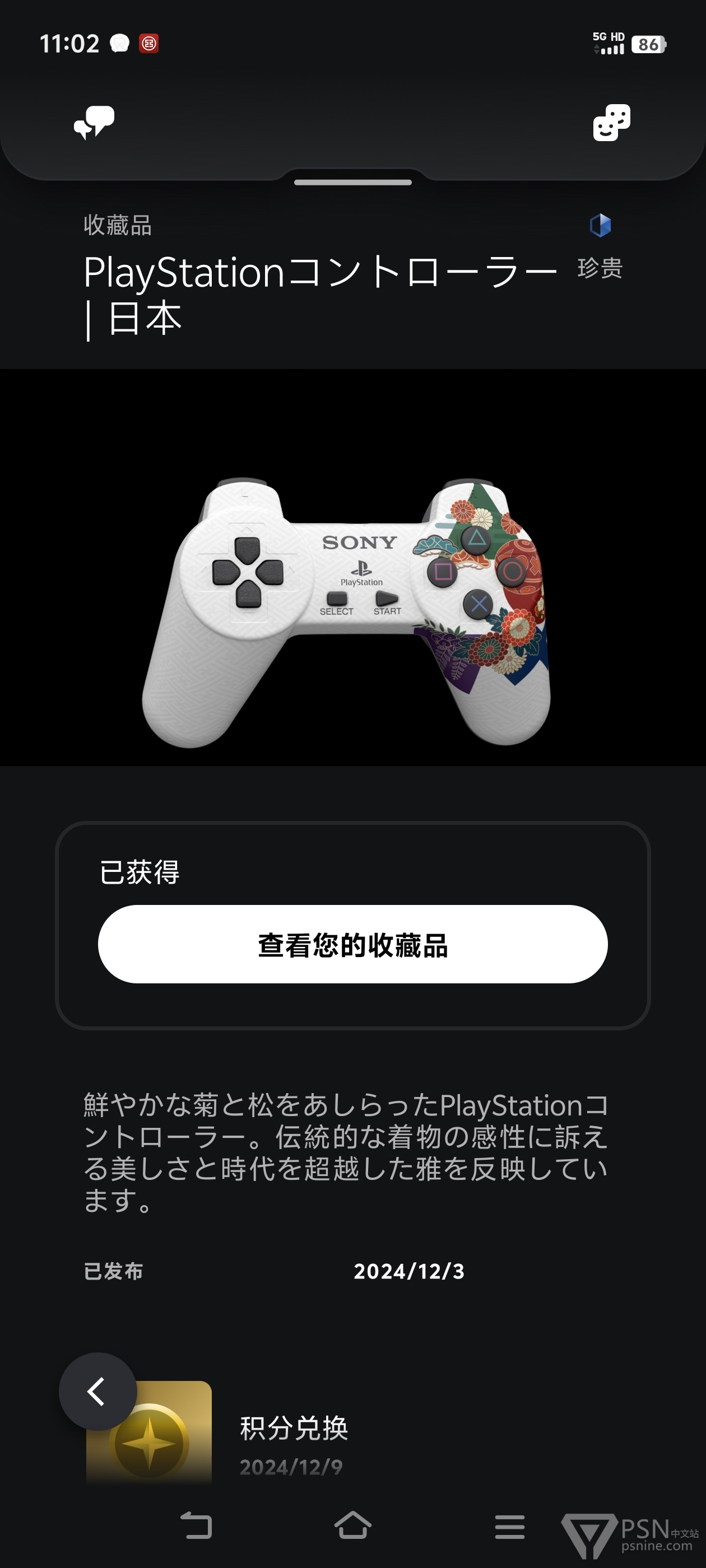Open the smiley faces icon at top right

click(611, 122)
